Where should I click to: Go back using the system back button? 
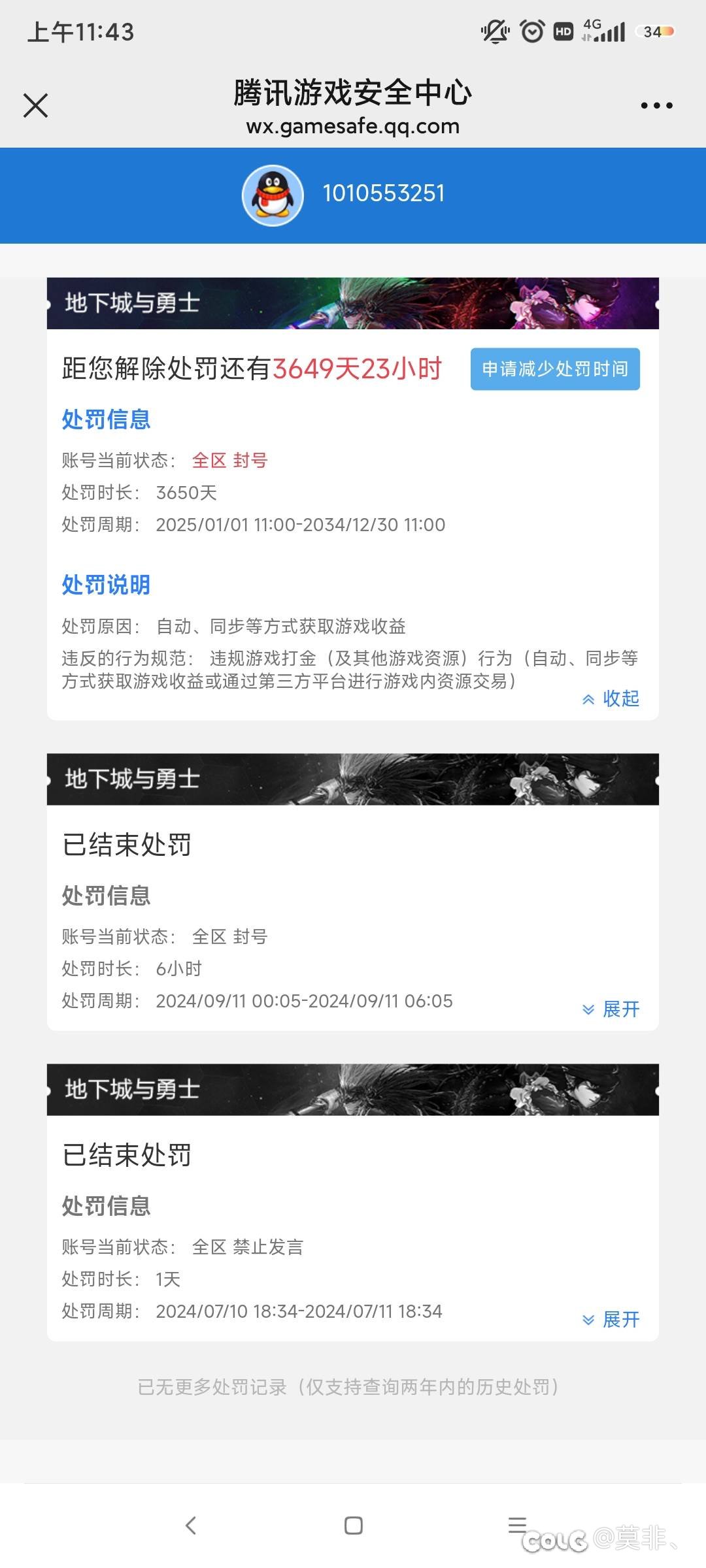[191, 1526]
